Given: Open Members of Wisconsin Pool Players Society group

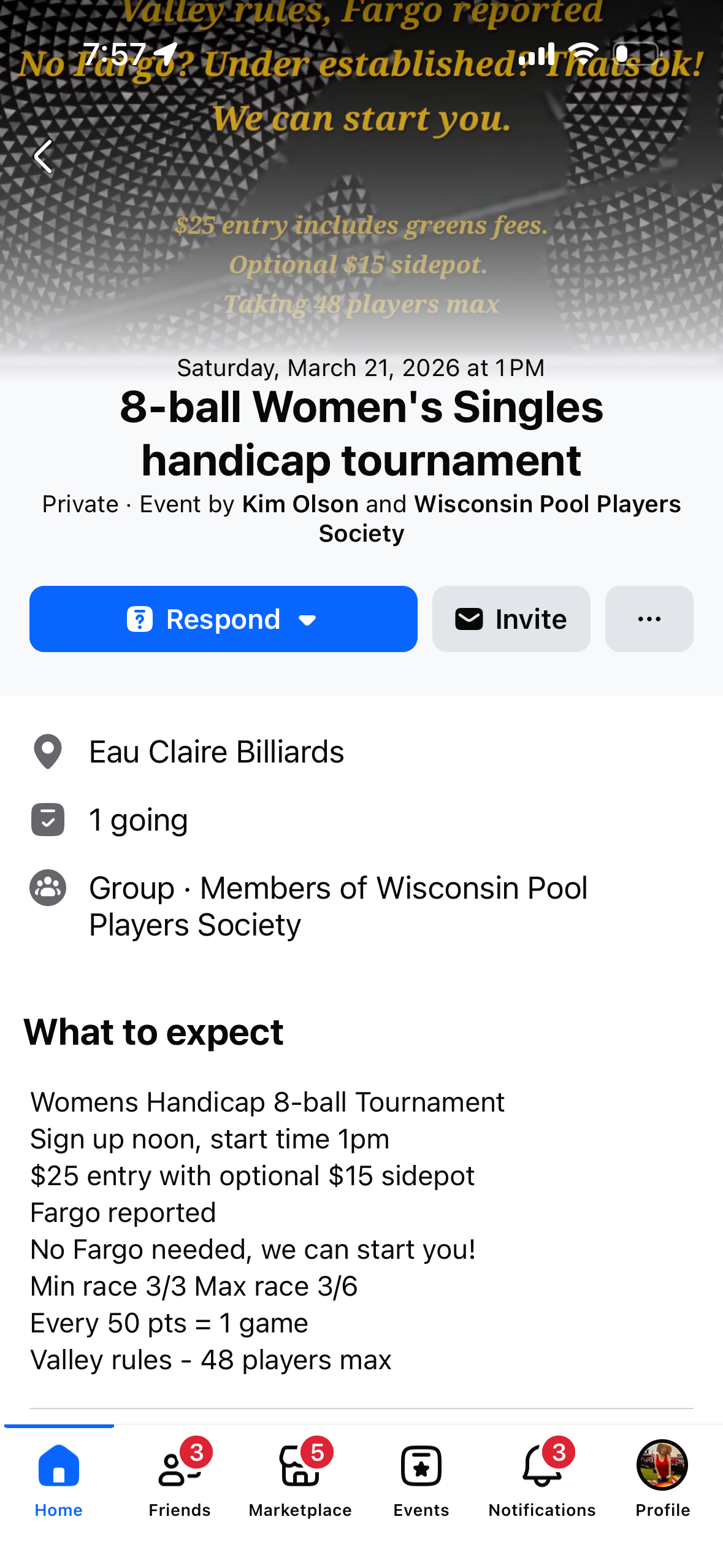Looking at the screenshot, I should [337, 905].
